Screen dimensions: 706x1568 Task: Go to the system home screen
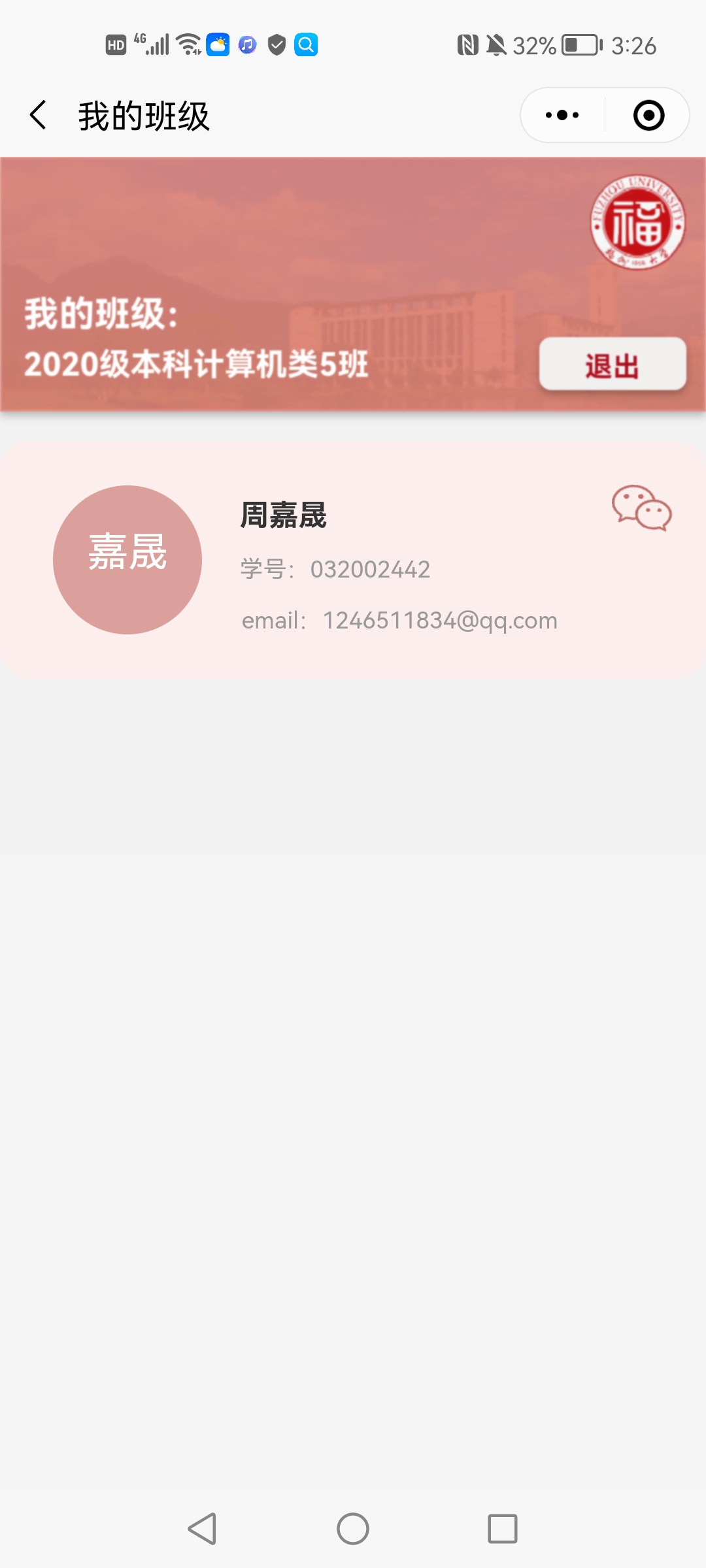(x=353, y=1529)
